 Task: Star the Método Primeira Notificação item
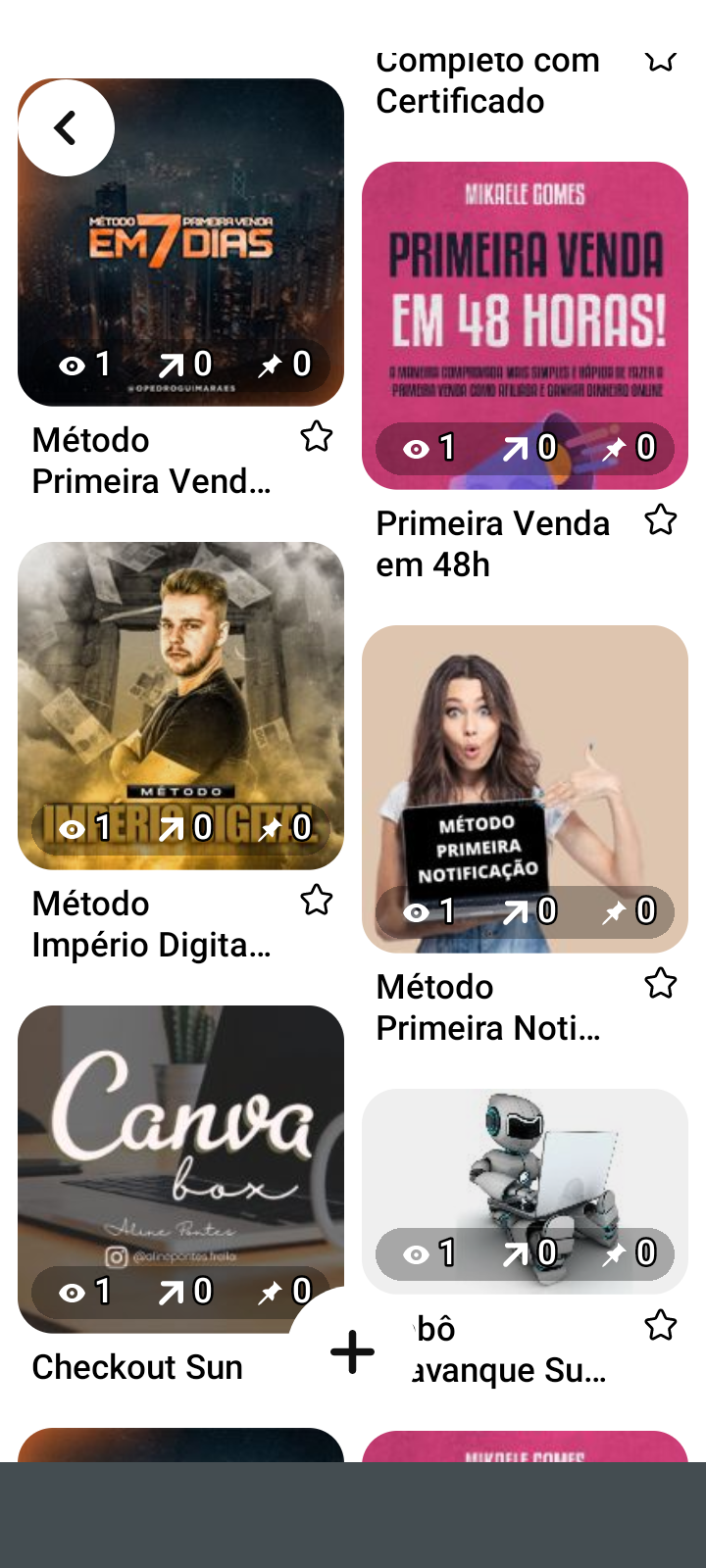tap(661, 983)
